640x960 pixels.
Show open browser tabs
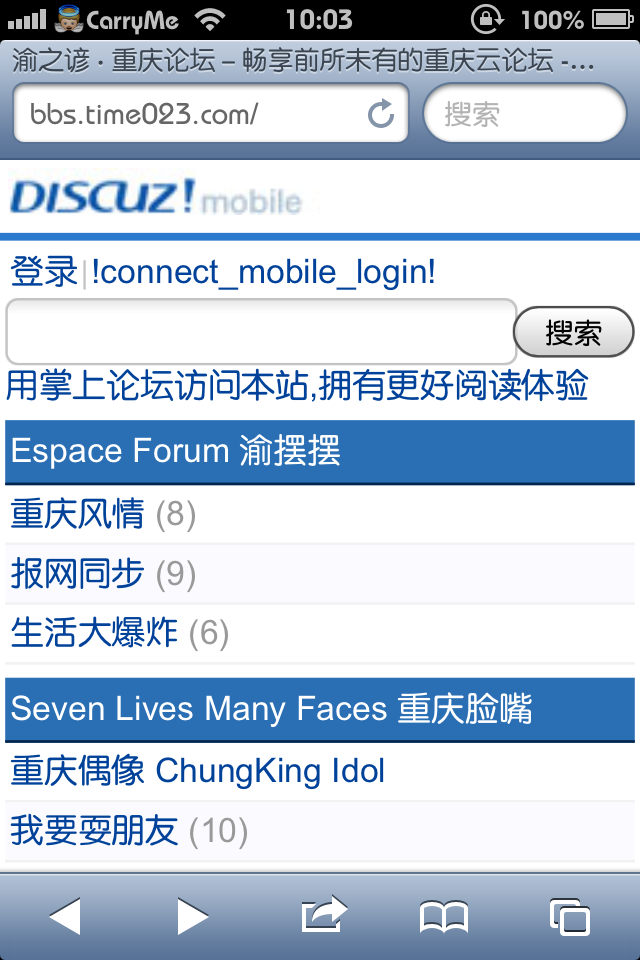pos(569,916)
